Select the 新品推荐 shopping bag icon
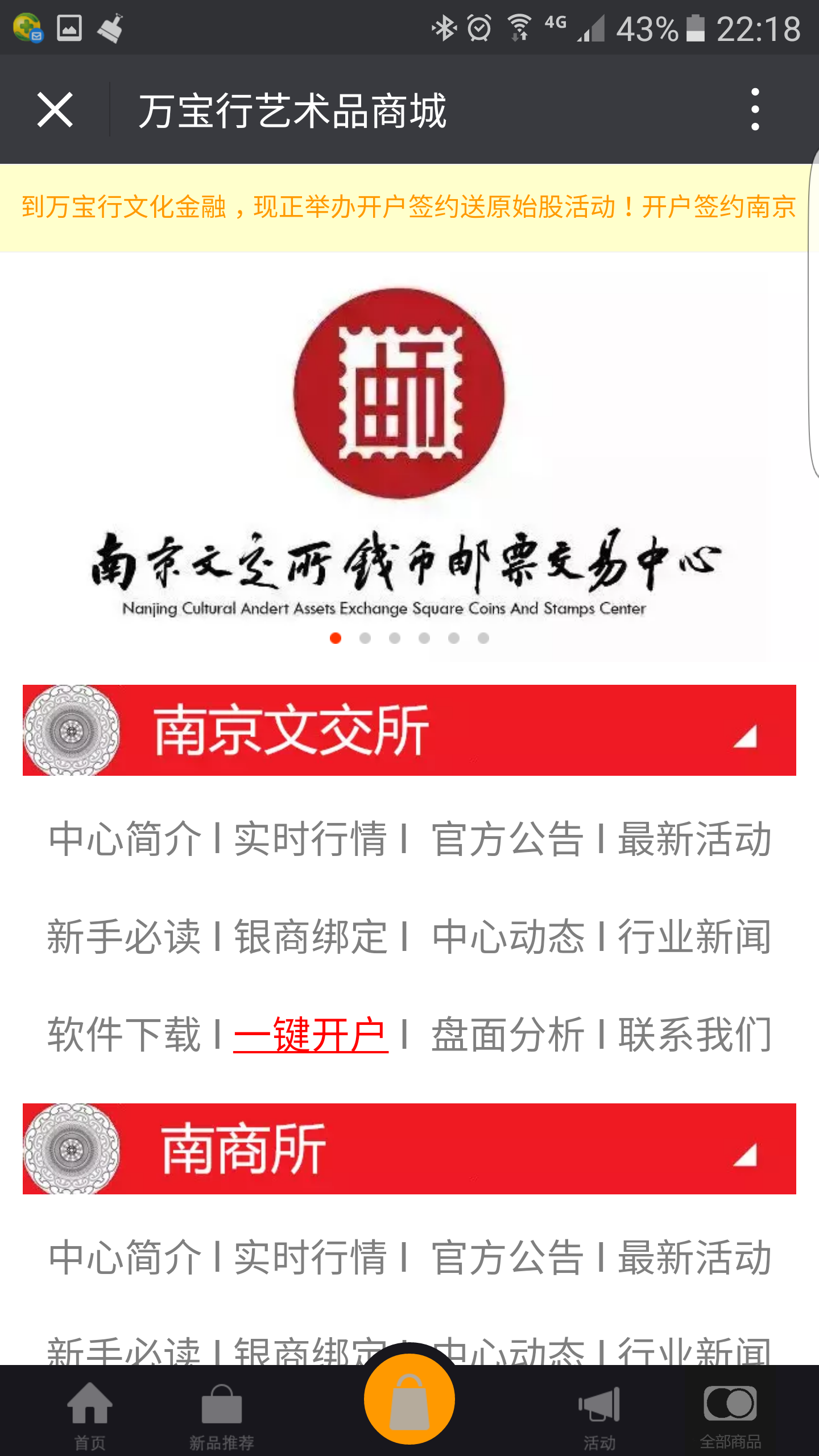Viewport: 819px width, 1456px height. click(x=222, y=1405)
